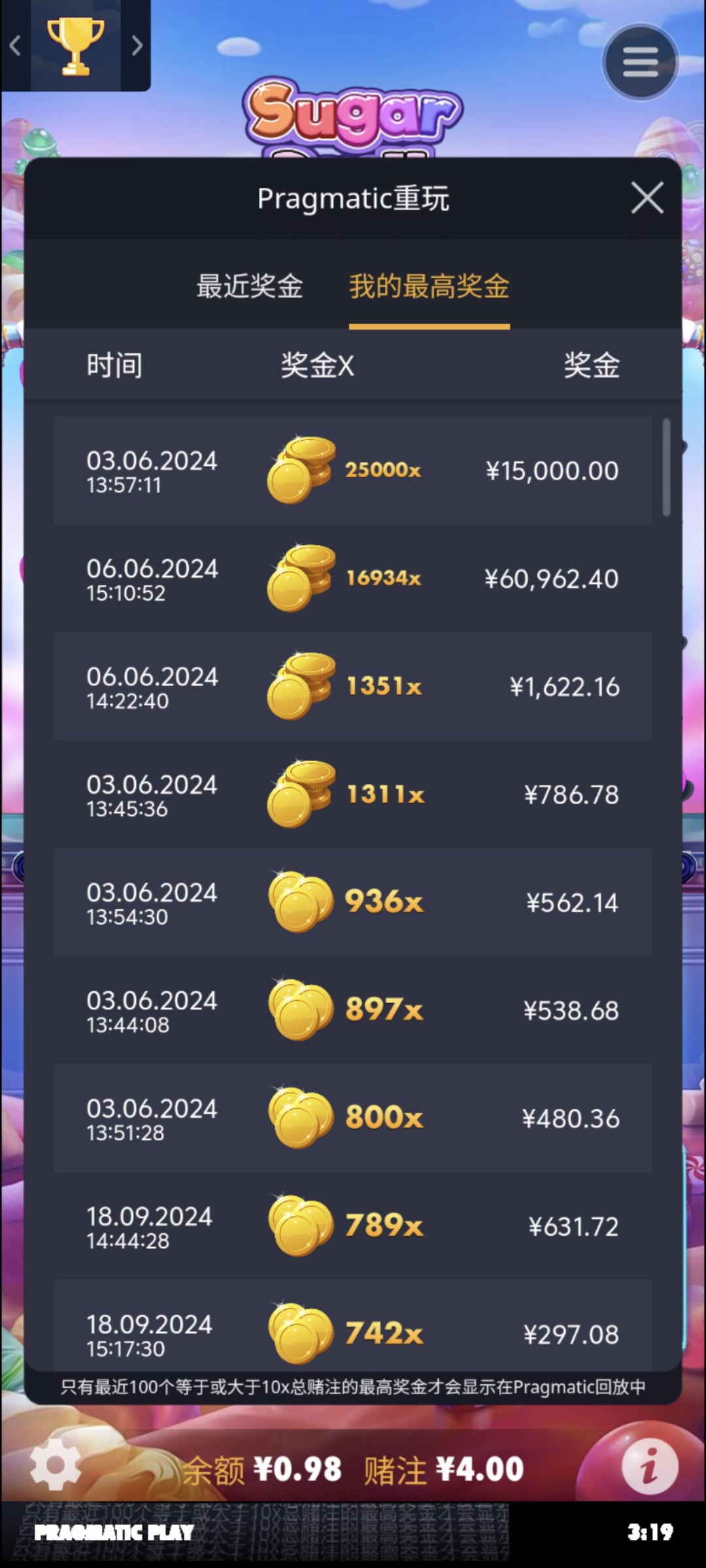Replay the 789x win of ¥631.72
This screenshot has width=706, height=1568.
pyautogui.click(x=353, y=1226)
